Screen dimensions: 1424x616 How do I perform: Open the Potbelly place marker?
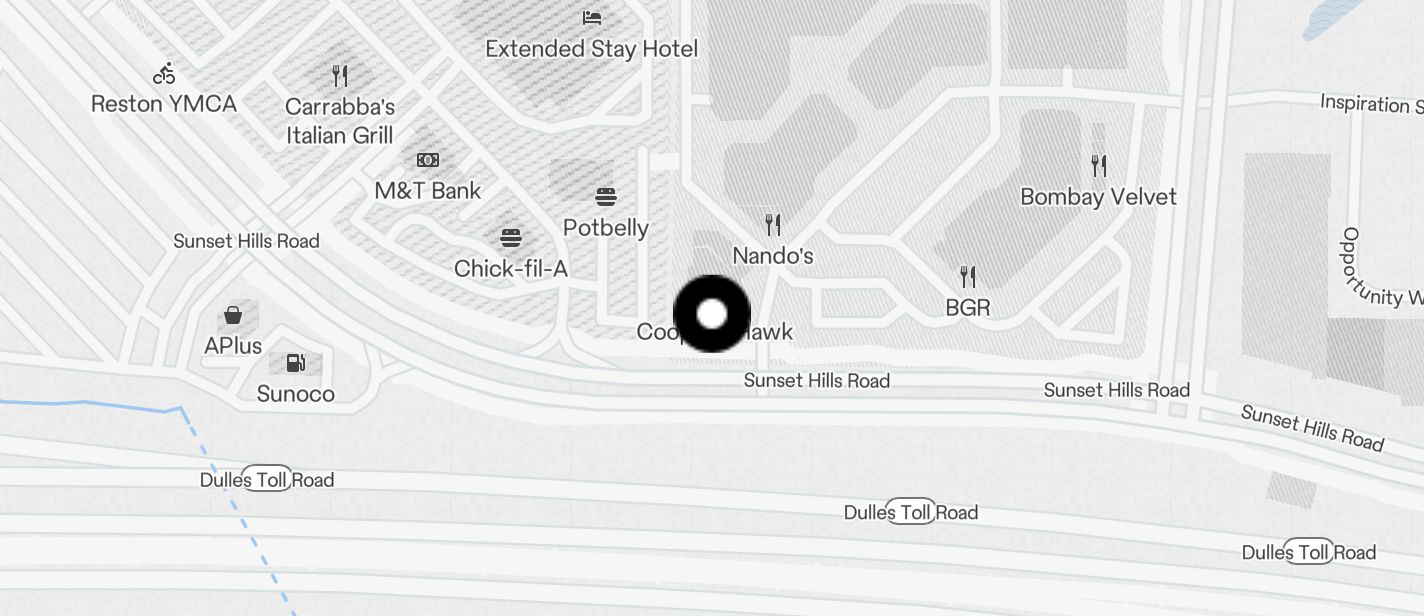click(x=605, y=196)
